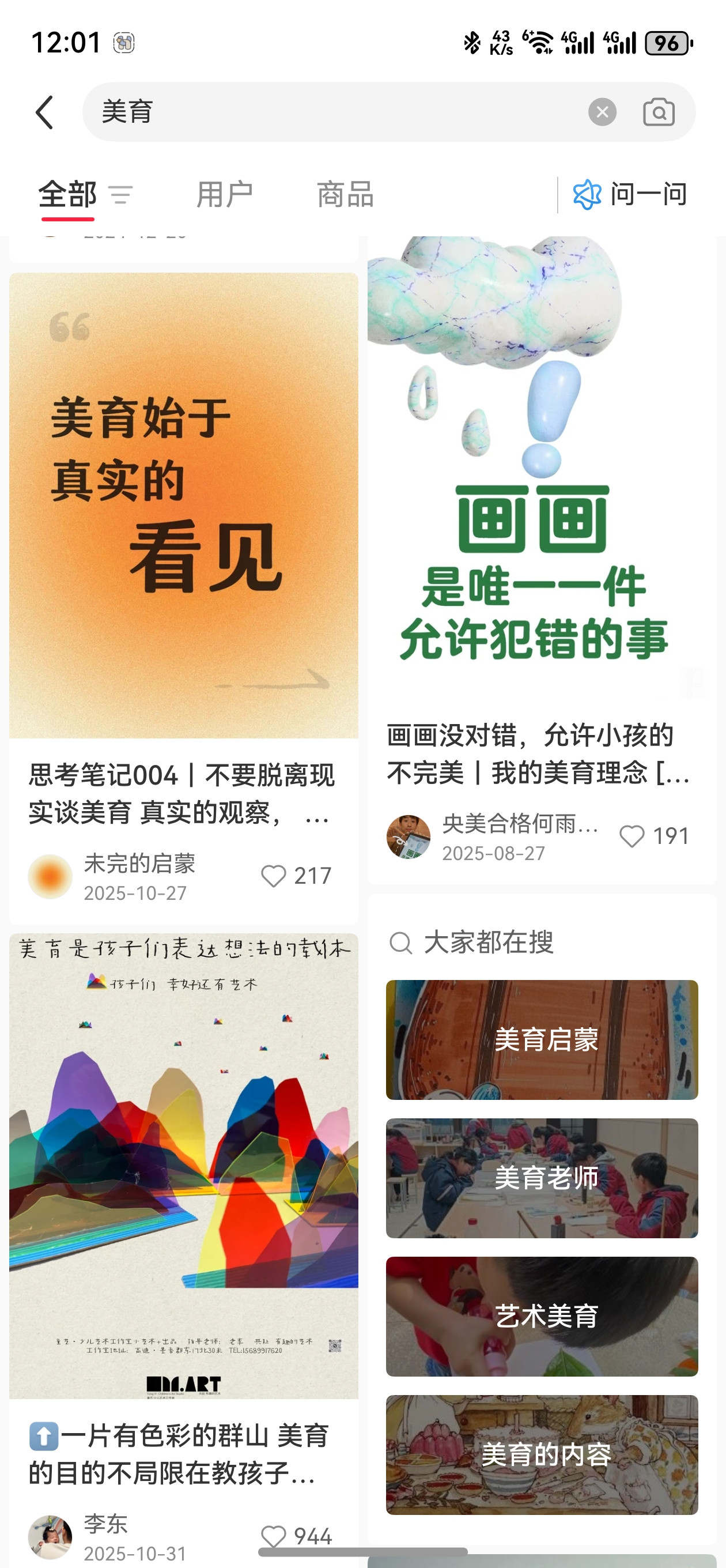Open the post 美育始于真实的看见
The height and width of the screenshot is (1568, 726).
tap(184, 506)
